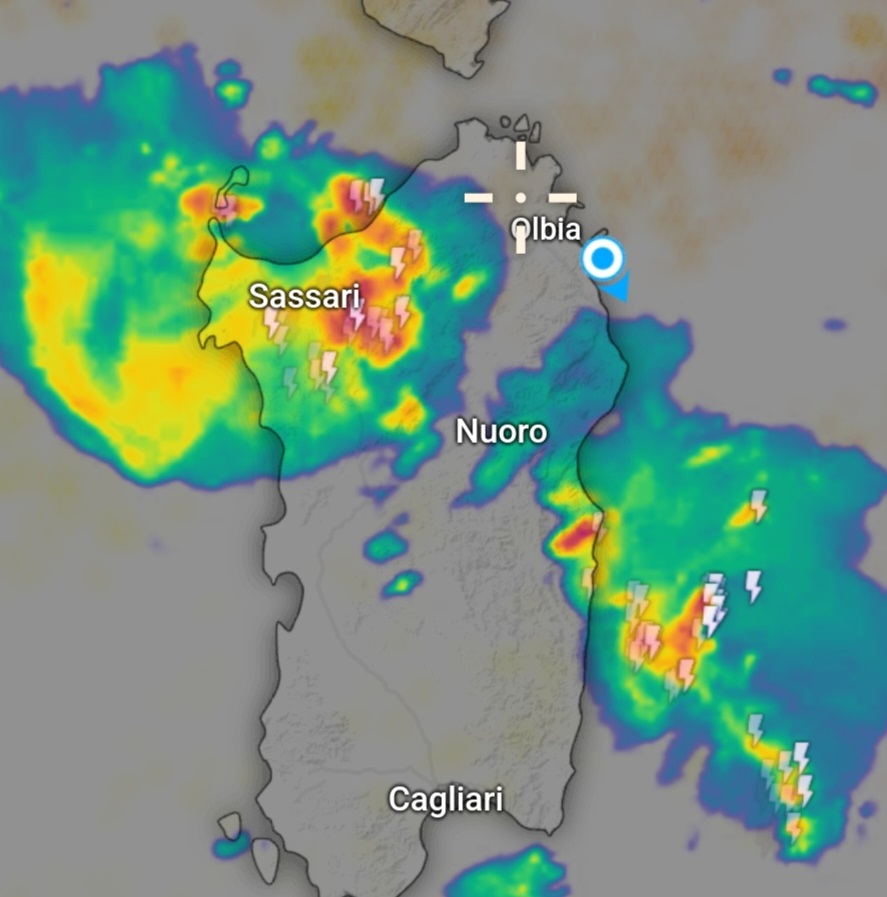
Task: Tap the blue current location marker
Action: (602, 260)
